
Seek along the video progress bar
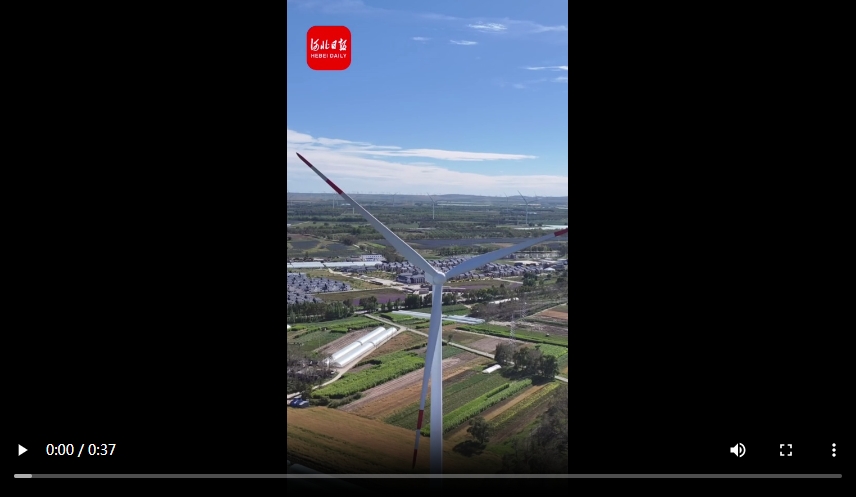click(x=428, y=476)
